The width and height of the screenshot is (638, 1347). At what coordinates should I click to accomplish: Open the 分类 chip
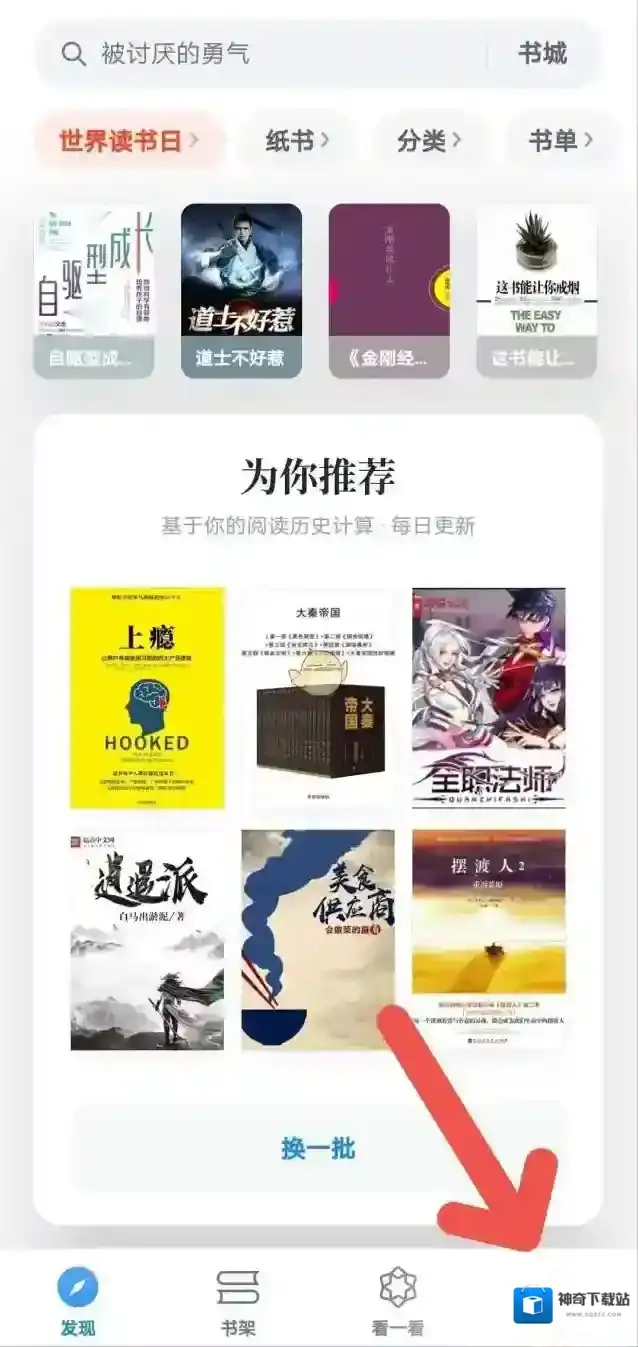click(x=429, y=141)
